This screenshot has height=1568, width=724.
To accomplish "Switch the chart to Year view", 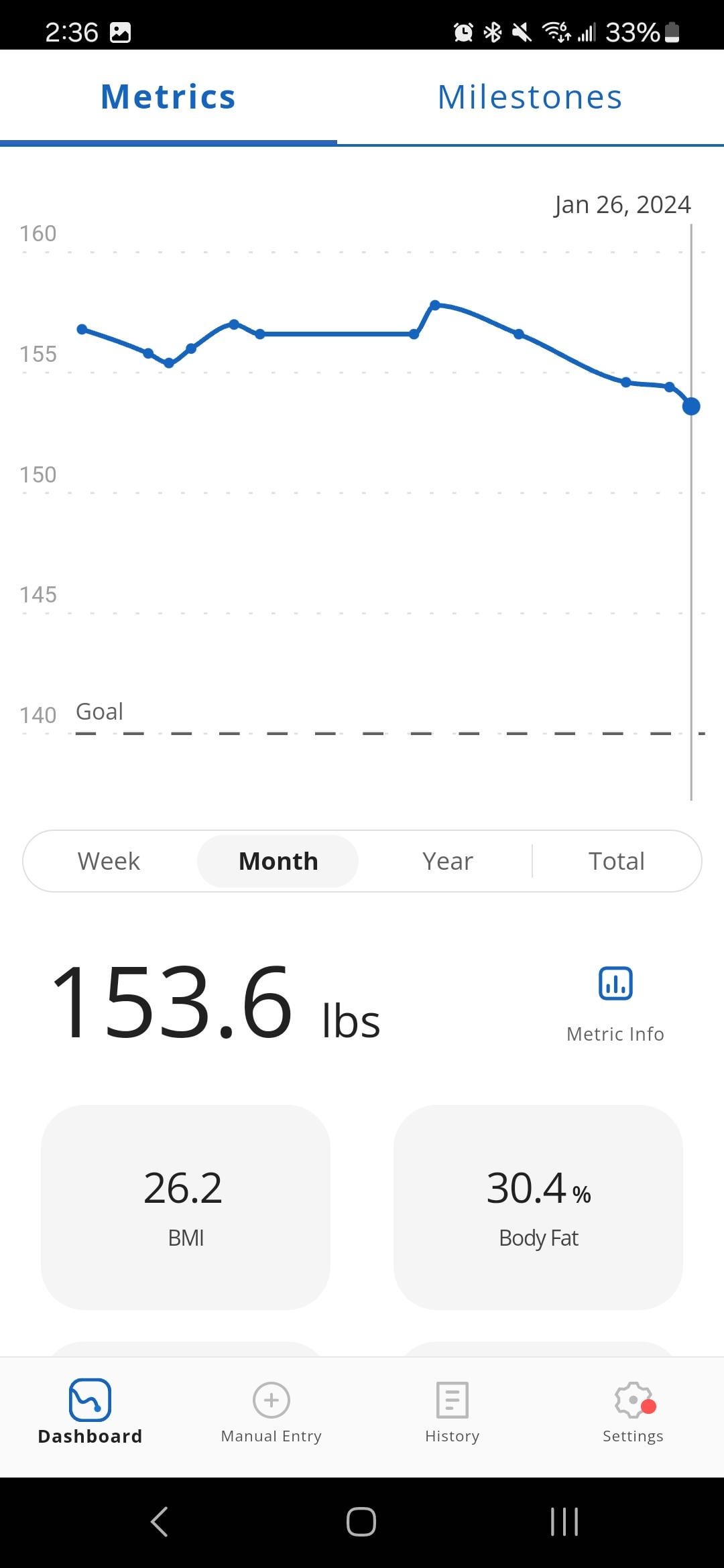I will point(448,861).
